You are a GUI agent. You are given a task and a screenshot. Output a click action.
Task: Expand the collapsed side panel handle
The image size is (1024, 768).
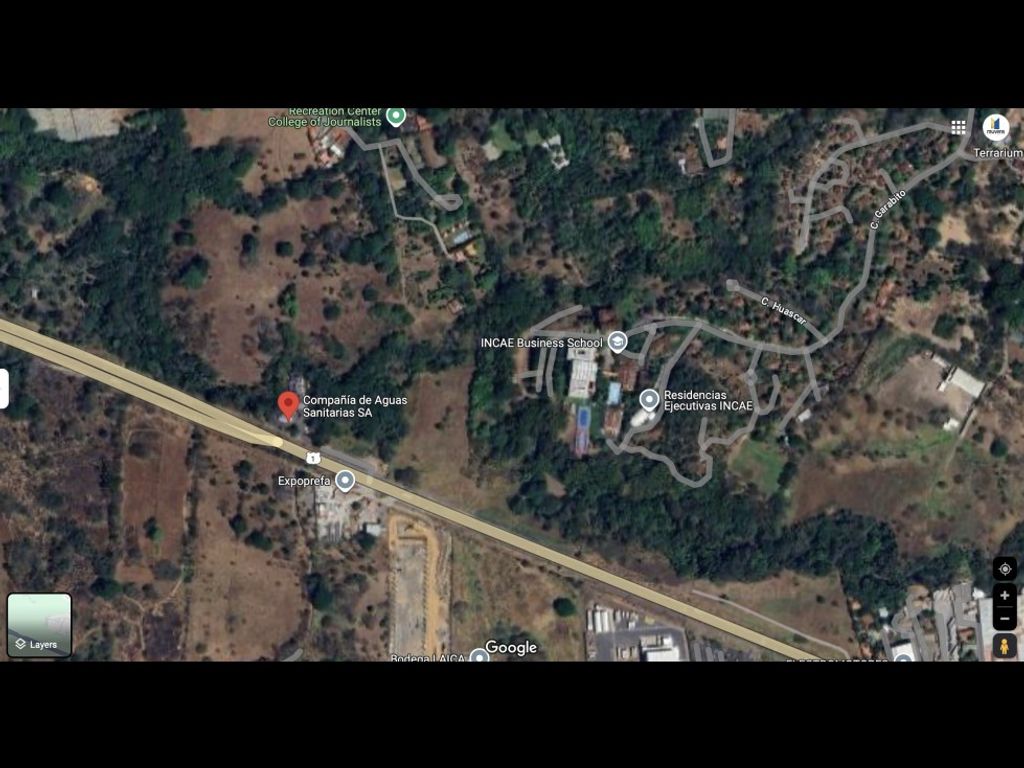click(4, 388)
